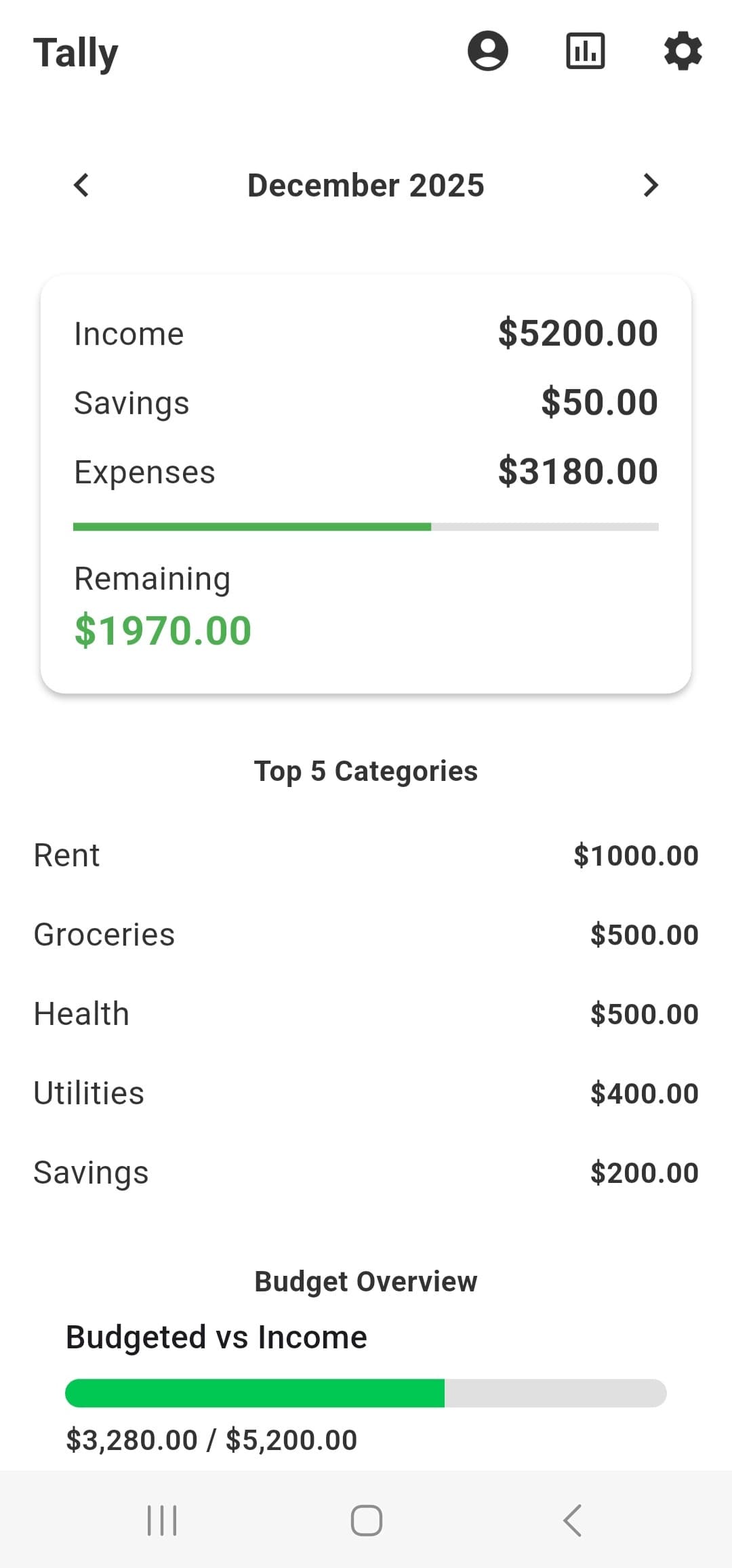Select the Remaining $1970.00 value
This screenshot has width=732, height=1568.
[163, 630]
